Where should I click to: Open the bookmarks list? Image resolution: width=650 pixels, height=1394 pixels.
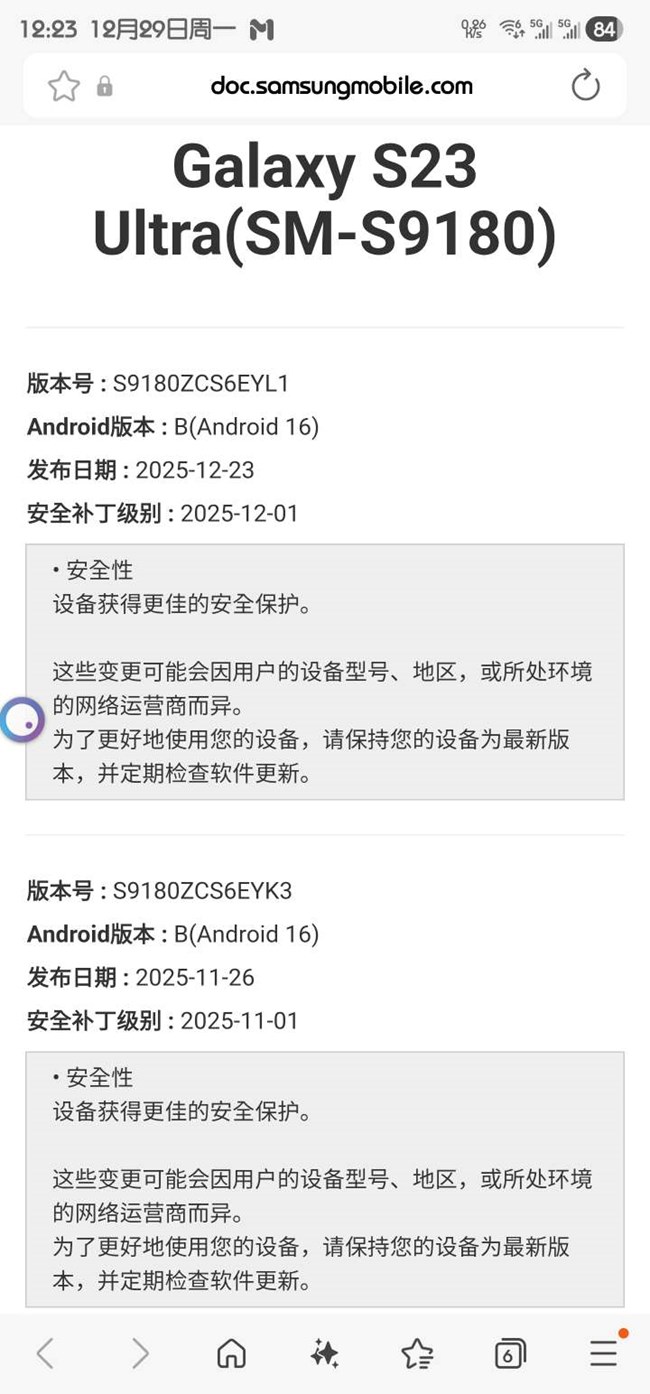tap(417, 1354)
